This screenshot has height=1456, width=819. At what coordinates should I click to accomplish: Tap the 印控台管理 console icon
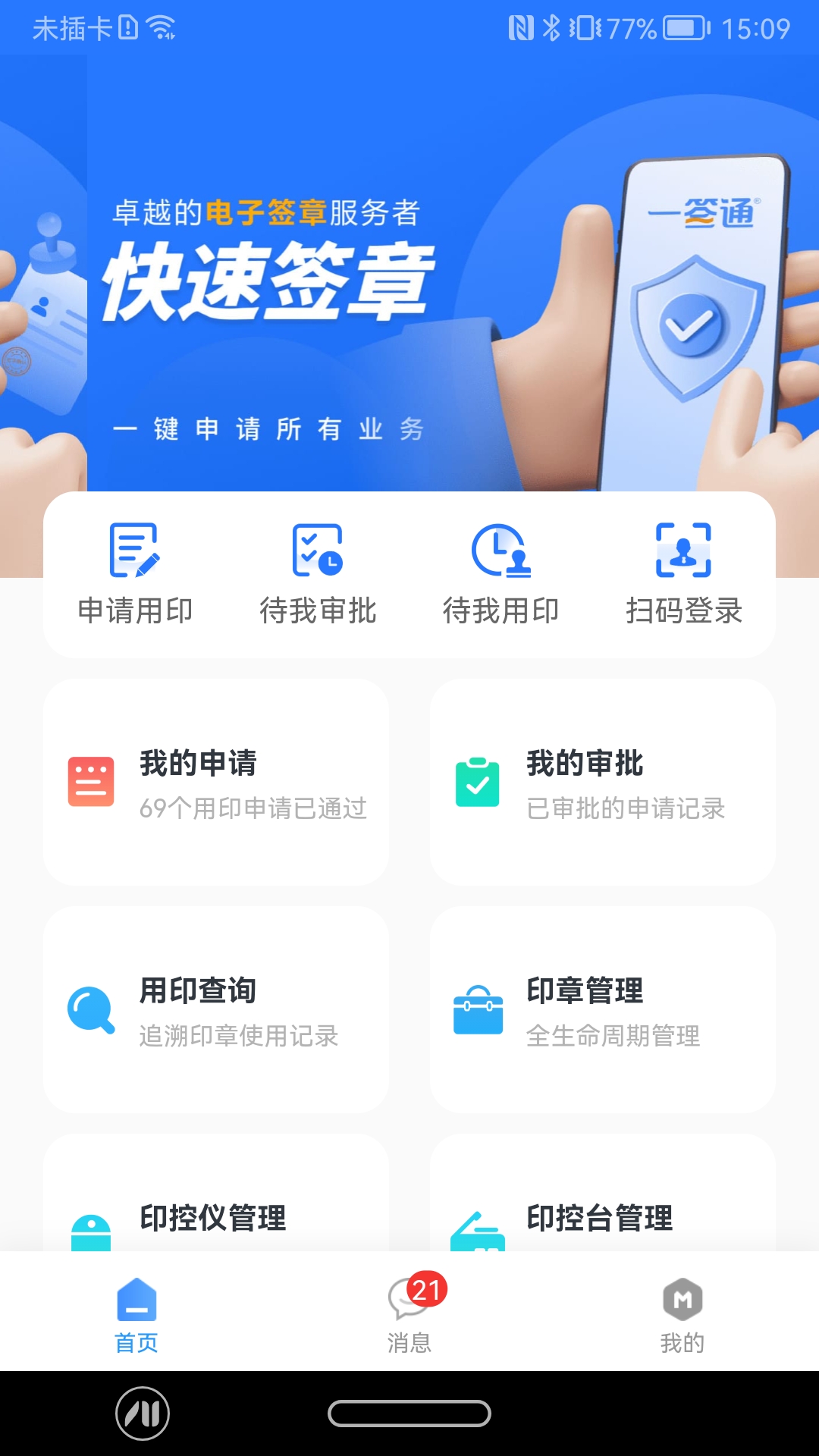click(478, 1232)
